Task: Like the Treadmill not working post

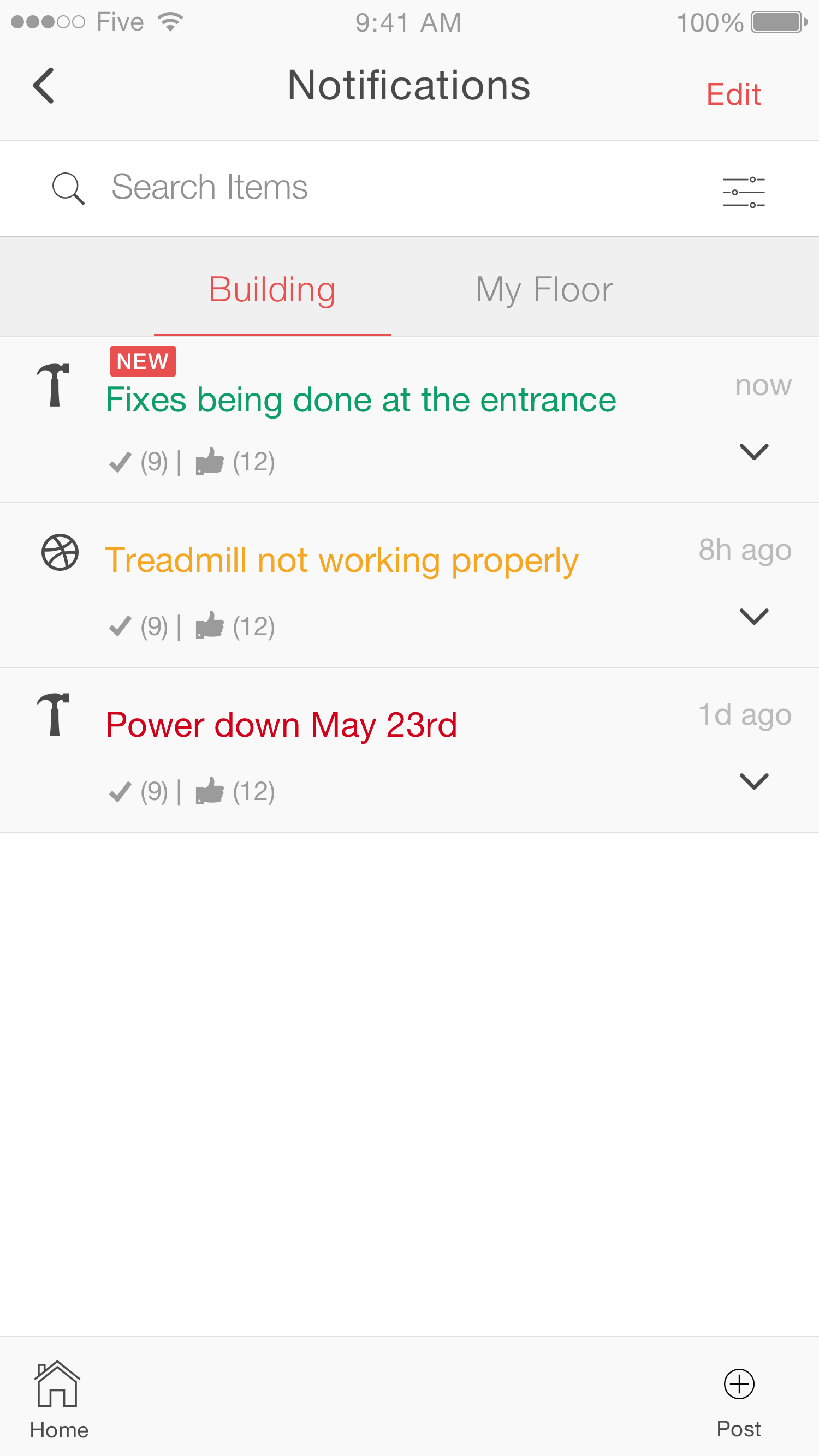Action: tap(209, 625)
